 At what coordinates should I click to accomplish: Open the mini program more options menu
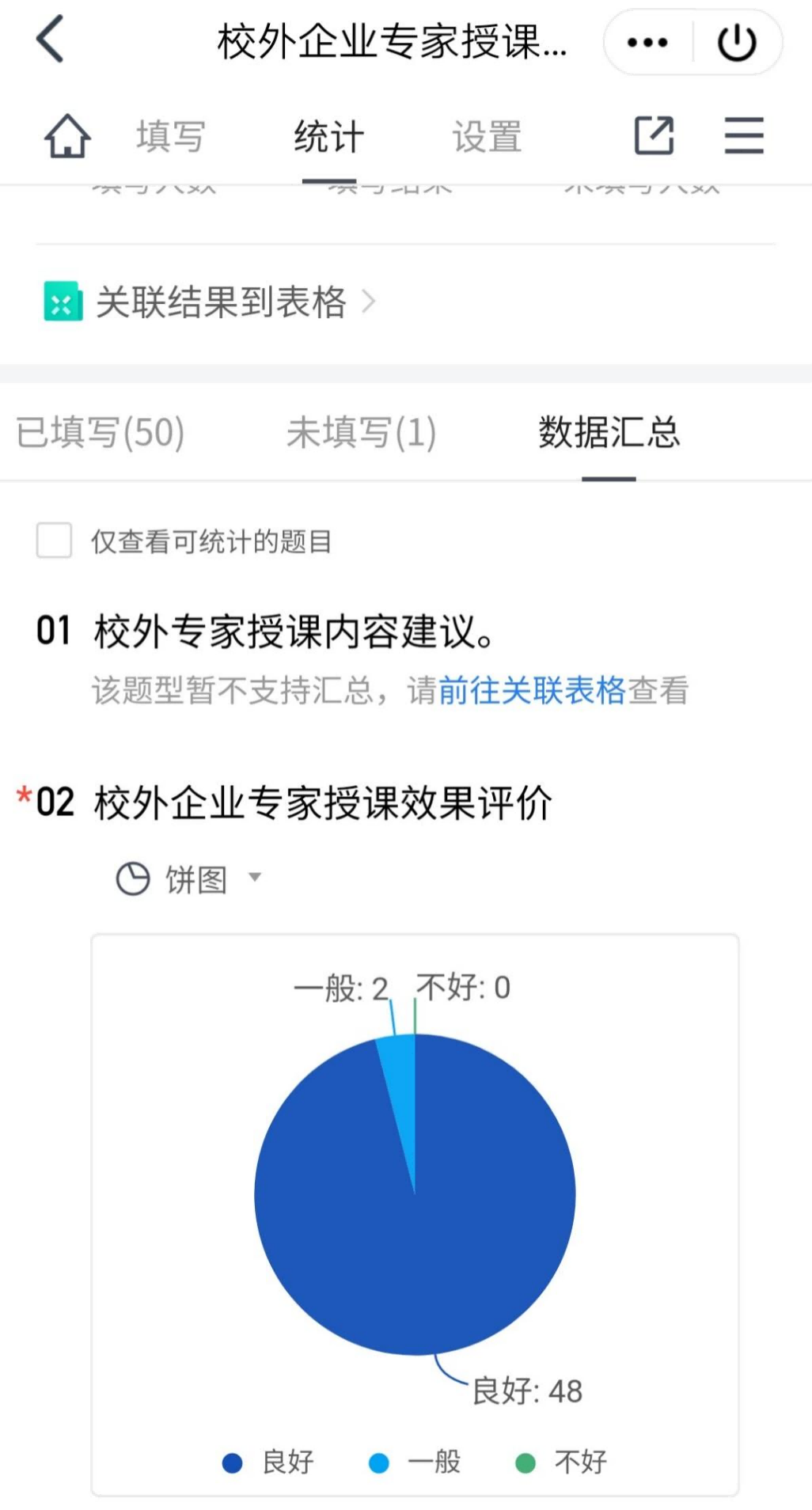647,42
